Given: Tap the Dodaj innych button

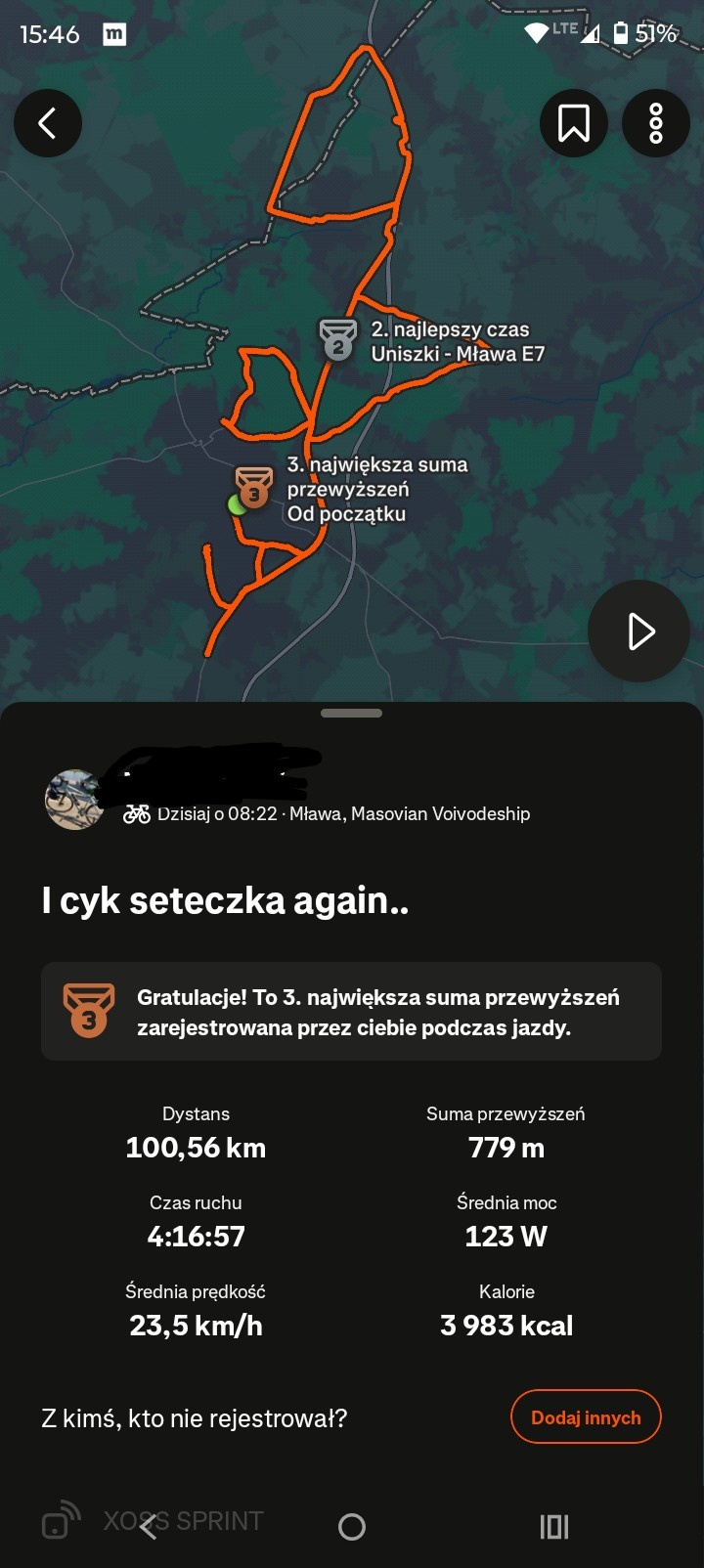Looking at the screenshot, I should pyautogui.click(x=586, y=1417).
